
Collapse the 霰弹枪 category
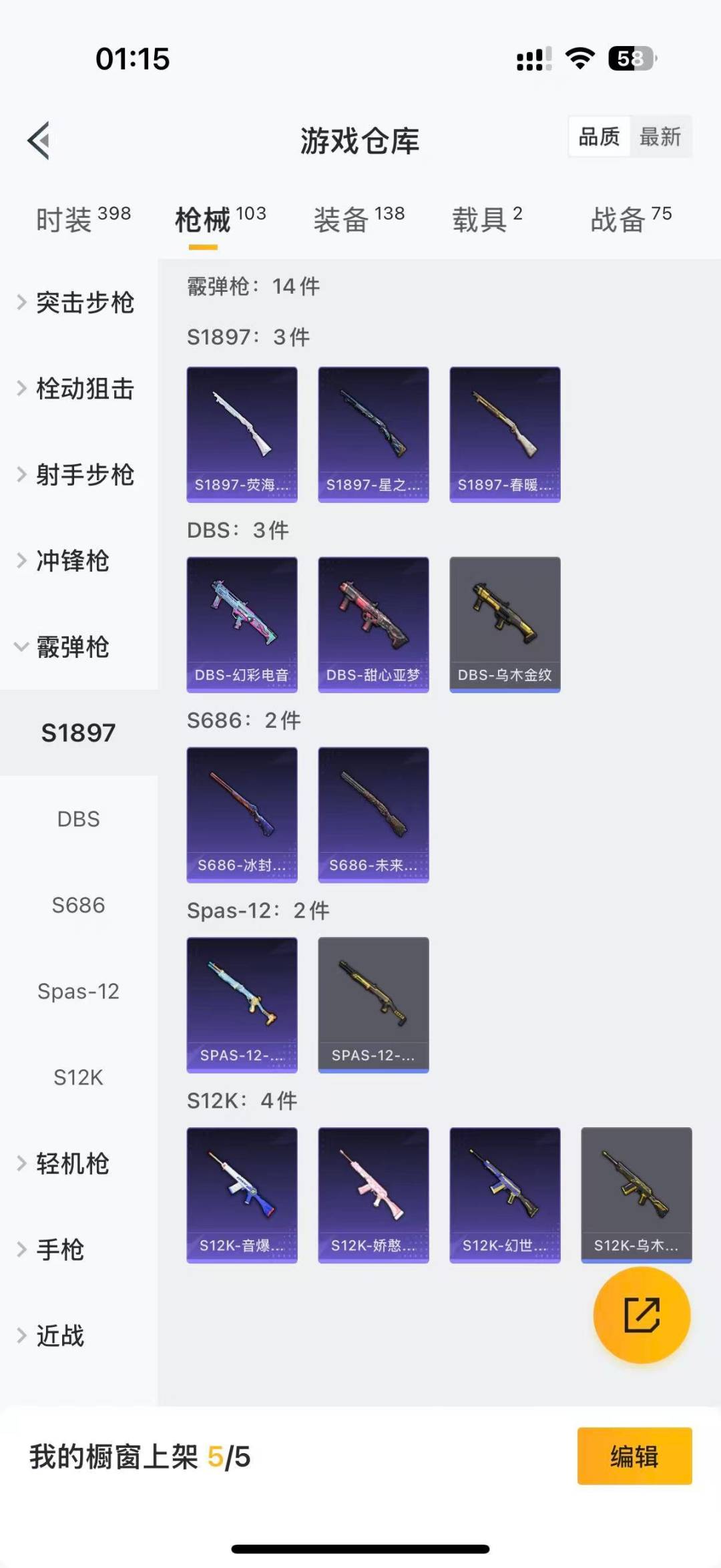72,647
